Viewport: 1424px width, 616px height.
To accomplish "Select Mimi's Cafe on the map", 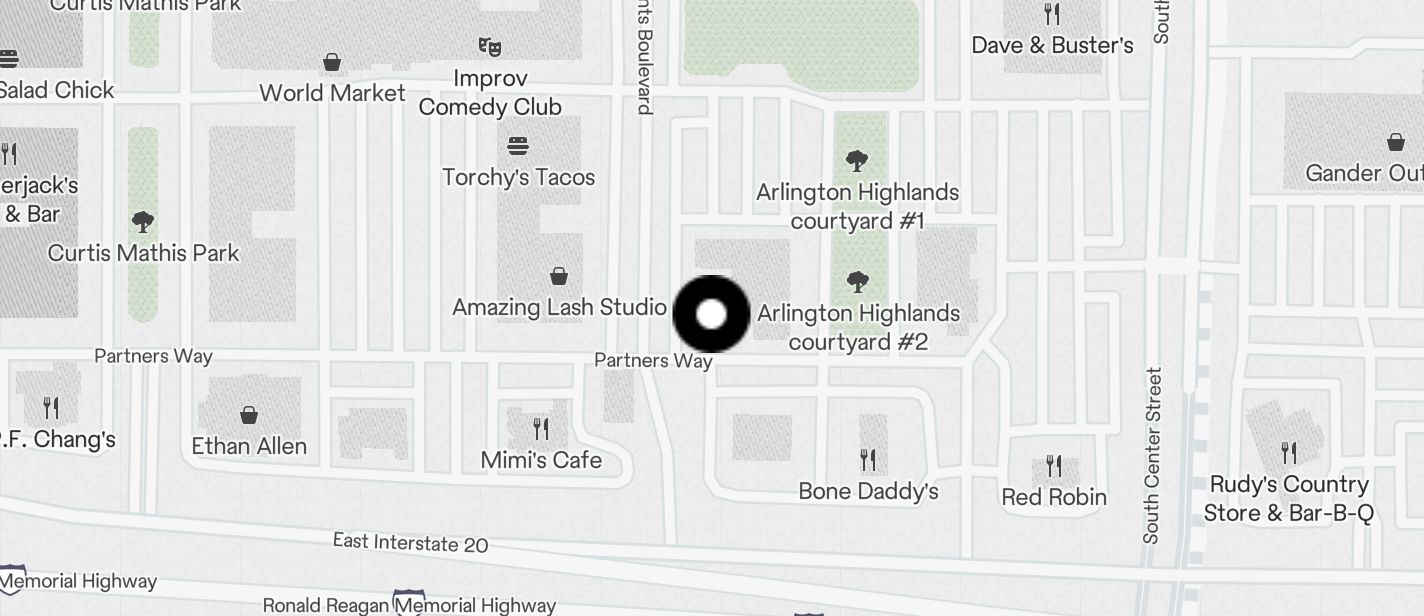I will point(541,429).
